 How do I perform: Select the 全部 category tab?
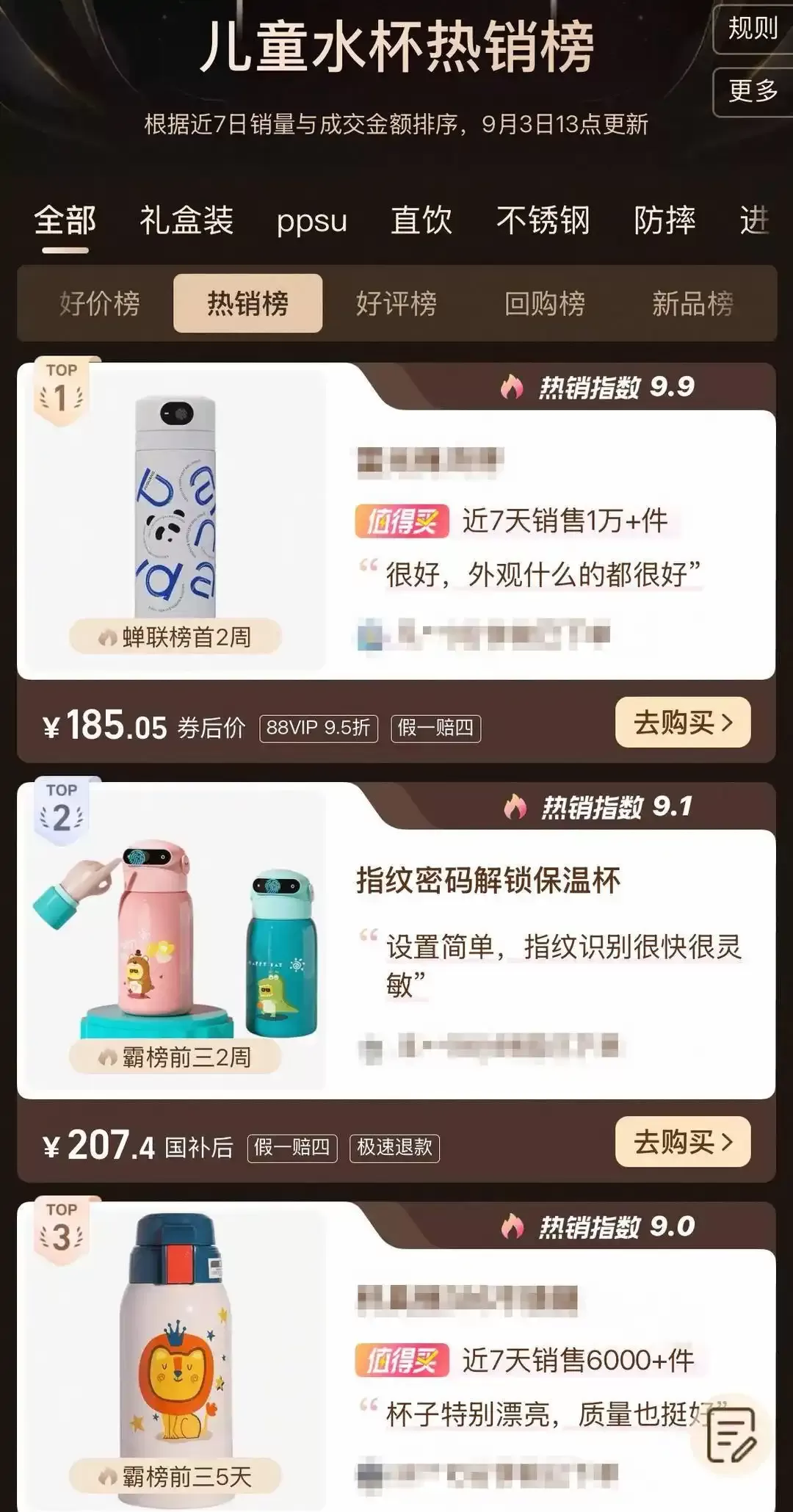pos(65,220)
